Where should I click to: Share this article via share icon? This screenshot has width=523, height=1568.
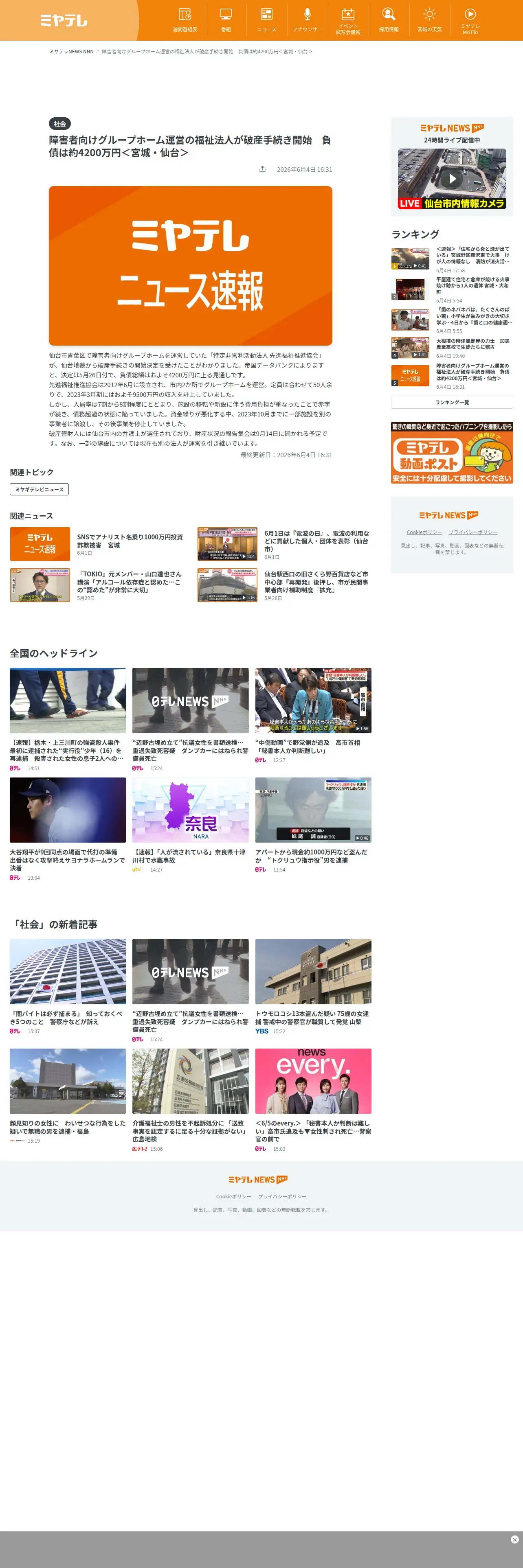(x=262, y=169)
